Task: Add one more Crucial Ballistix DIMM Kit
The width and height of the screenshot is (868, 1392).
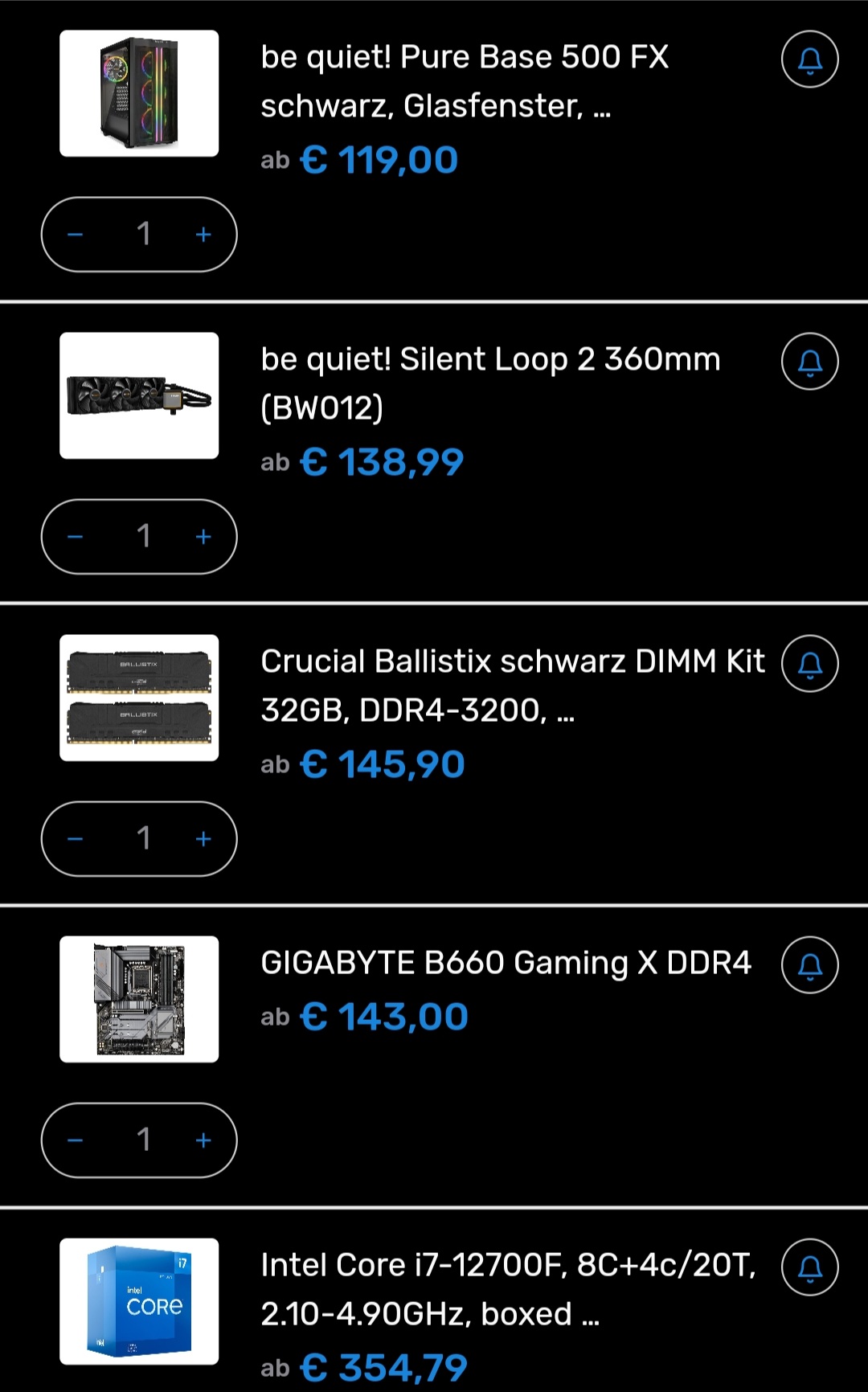Action: [x=203, y=839]
